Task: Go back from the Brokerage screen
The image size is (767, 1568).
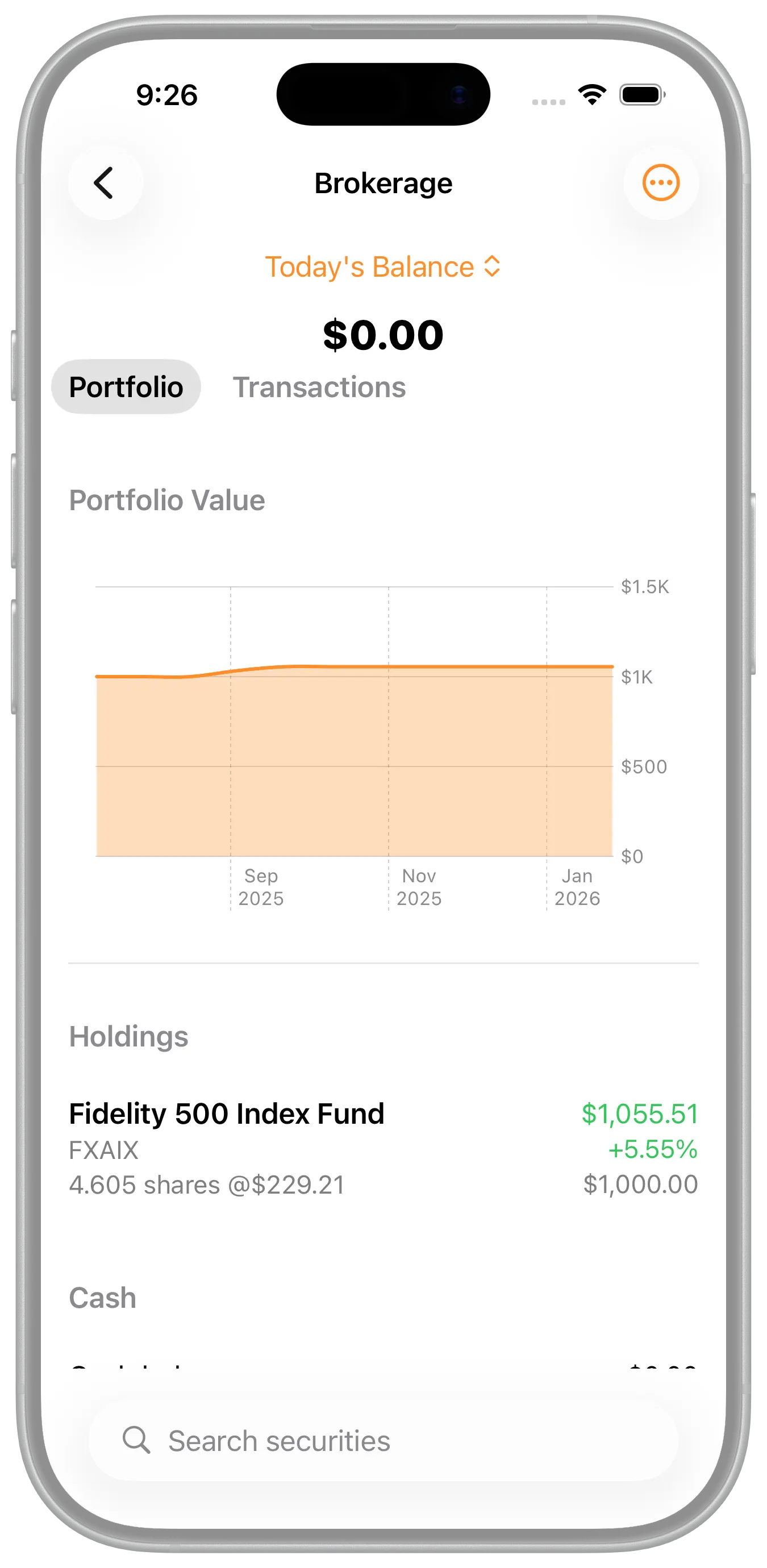Action: click(105, 182)
